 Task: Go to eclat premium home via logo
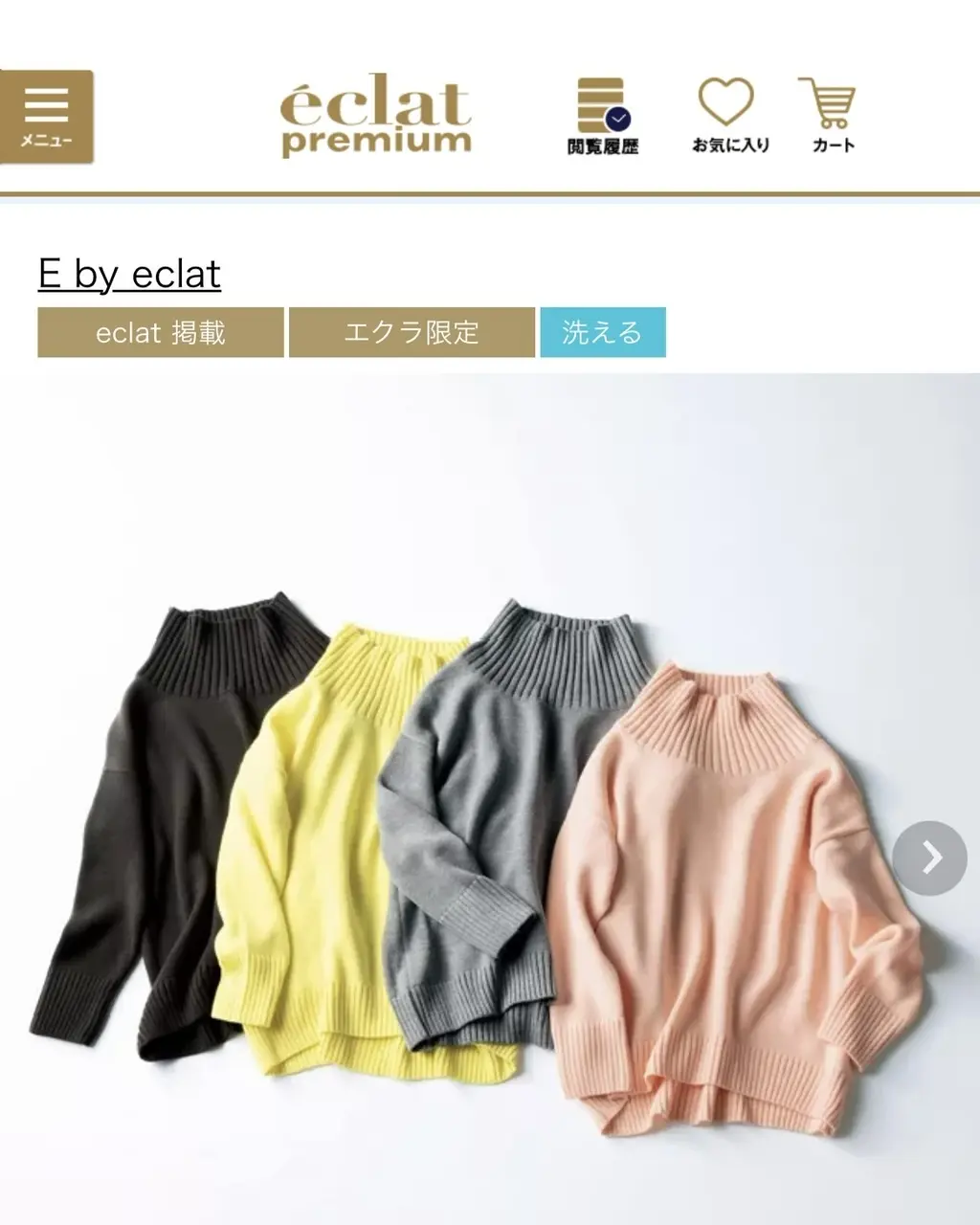[375, 117]
